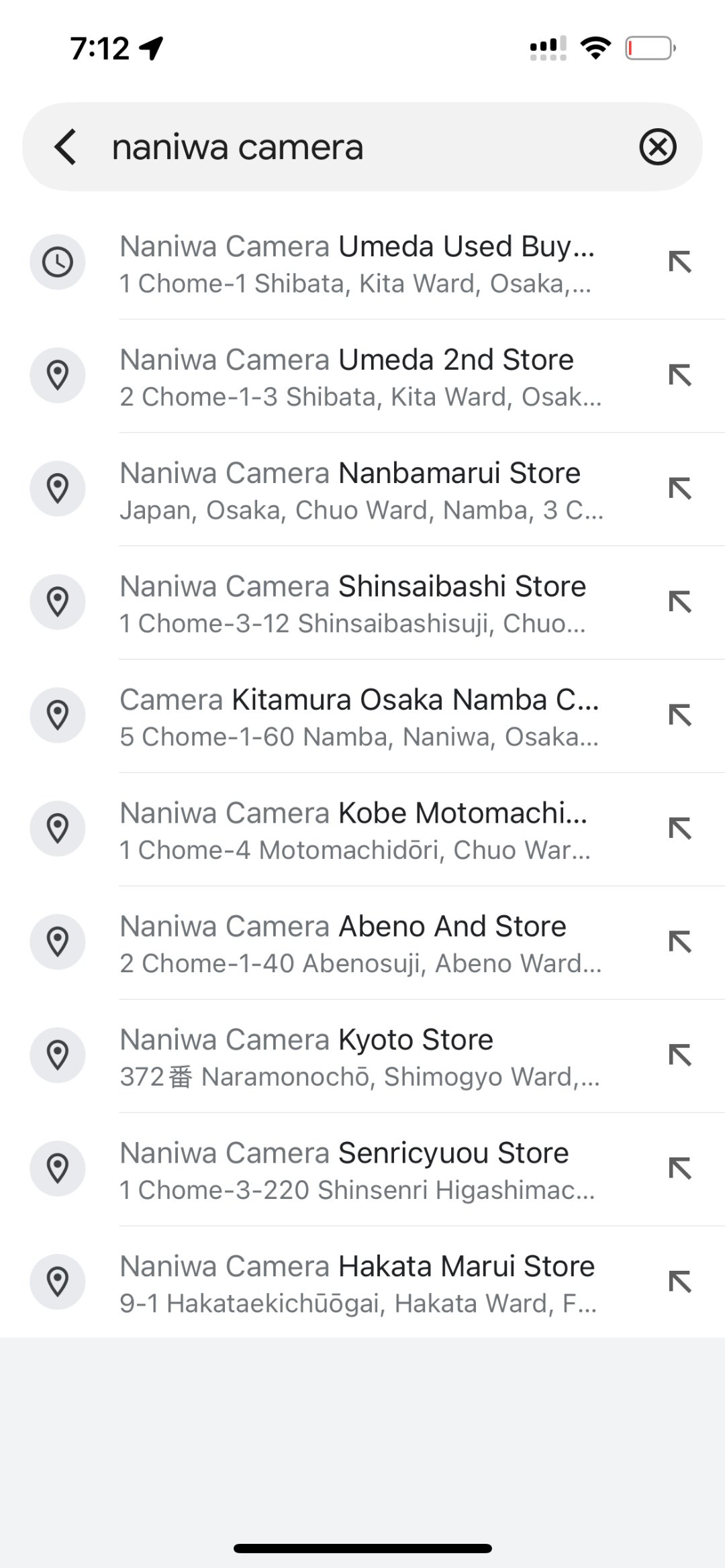Go back from the search screen
Image resolution: width=725 pixels, height=1568 pixels.
coord(66,147)
